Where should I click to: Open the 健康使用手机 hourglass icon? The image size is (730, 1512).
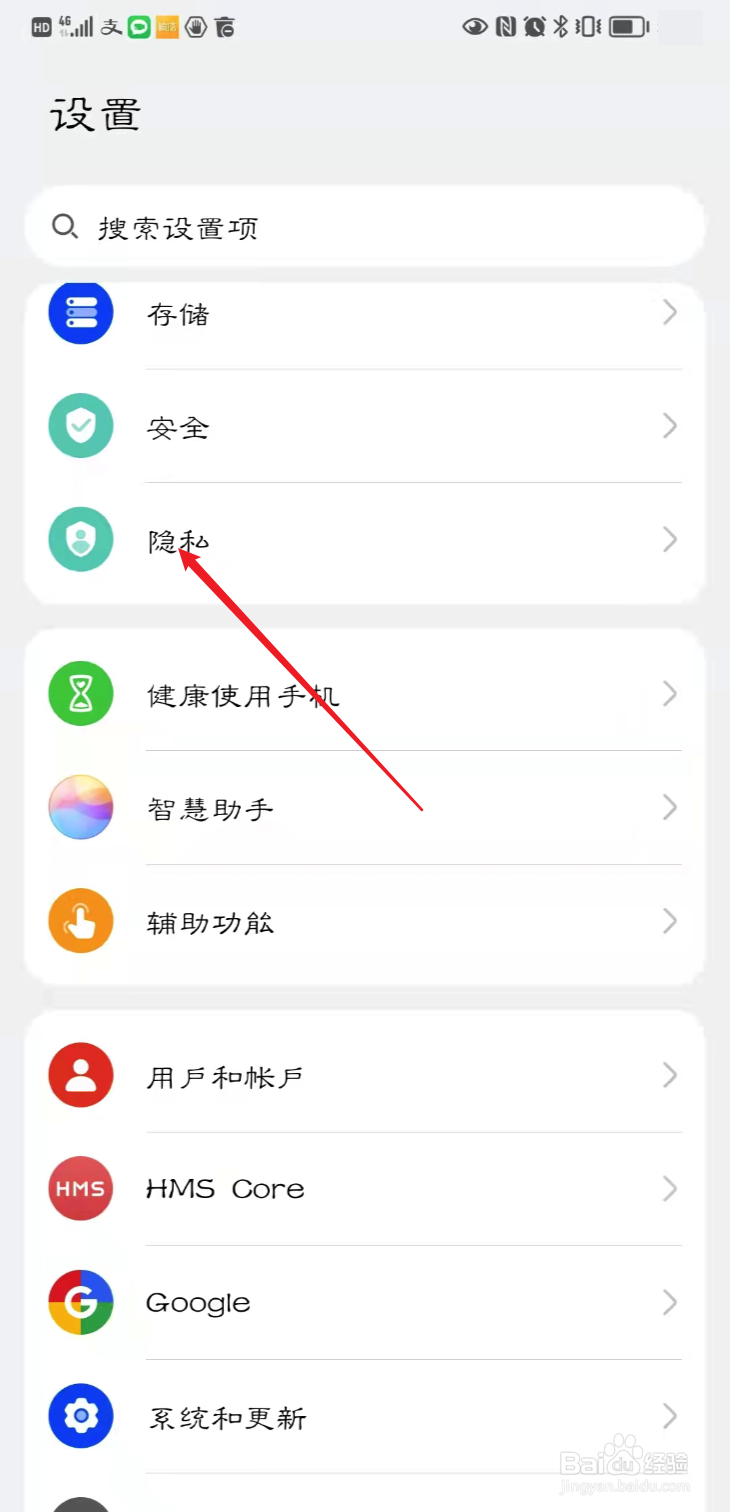(x=80, y=692)
